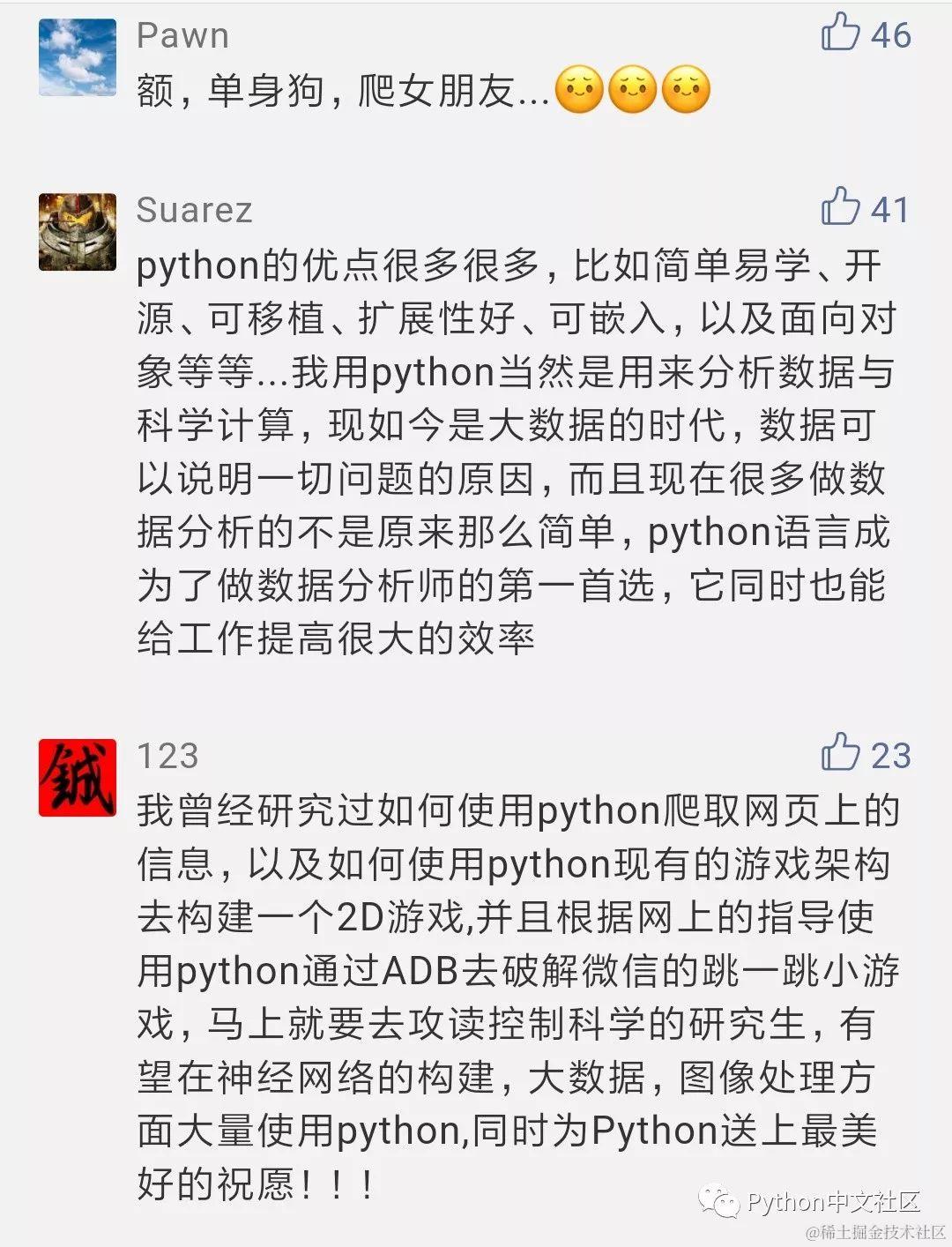Like Suarez's comment about python advantages
Image resolution: width=952 pixels, height=1247 pixels.
(840, 208)
